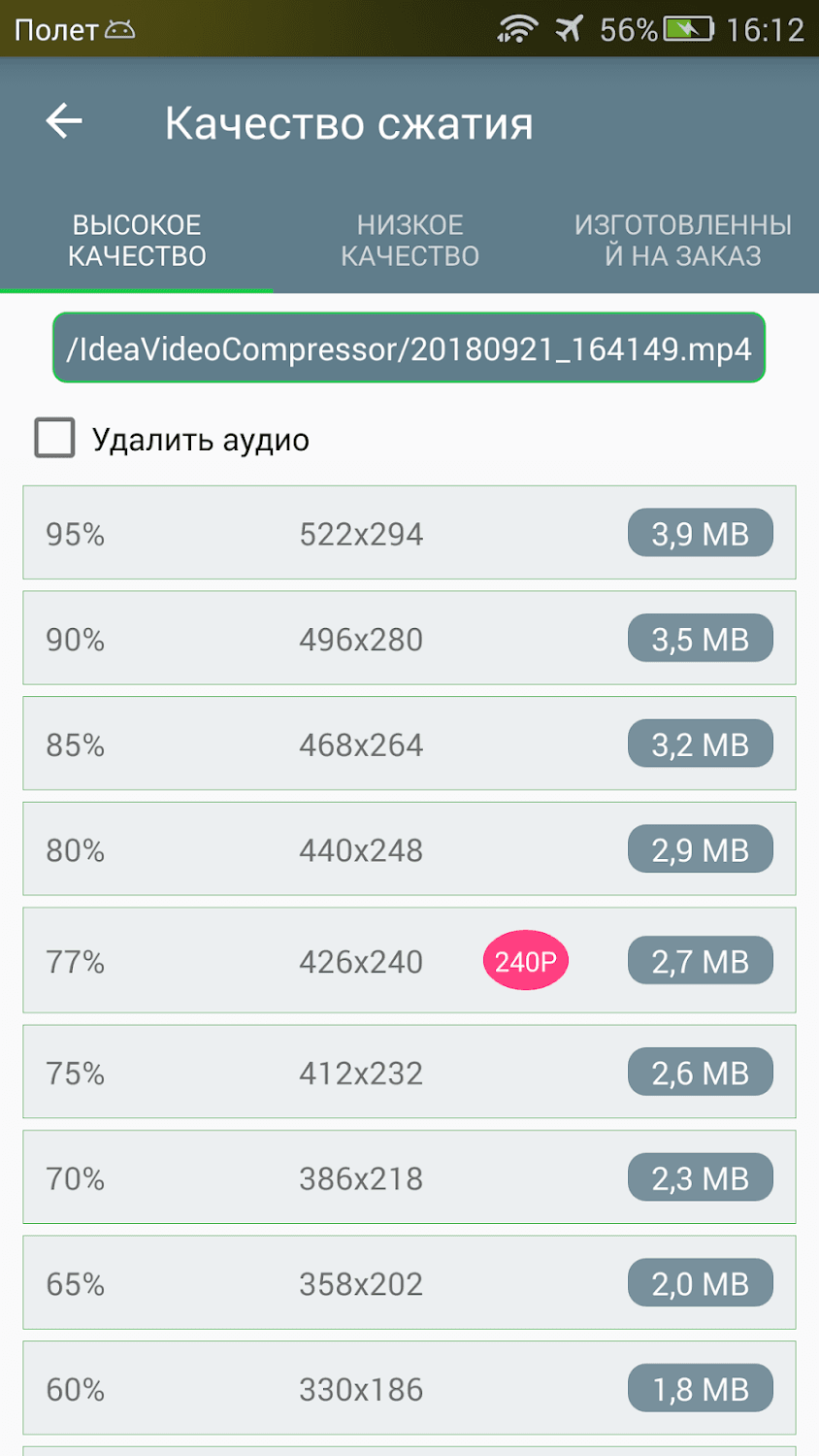Image resolution: width=819 pixels, height=1456 pixels.
Task: Go back using the arrow icon
Action: [64, 122]
